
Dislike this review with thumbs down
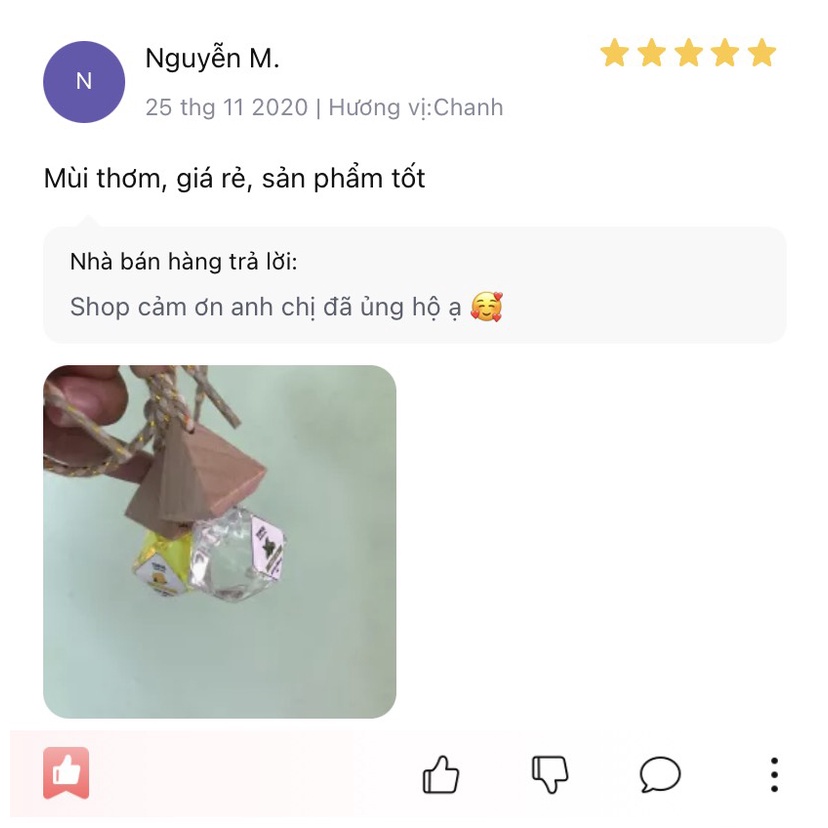(x=550, y=774)
